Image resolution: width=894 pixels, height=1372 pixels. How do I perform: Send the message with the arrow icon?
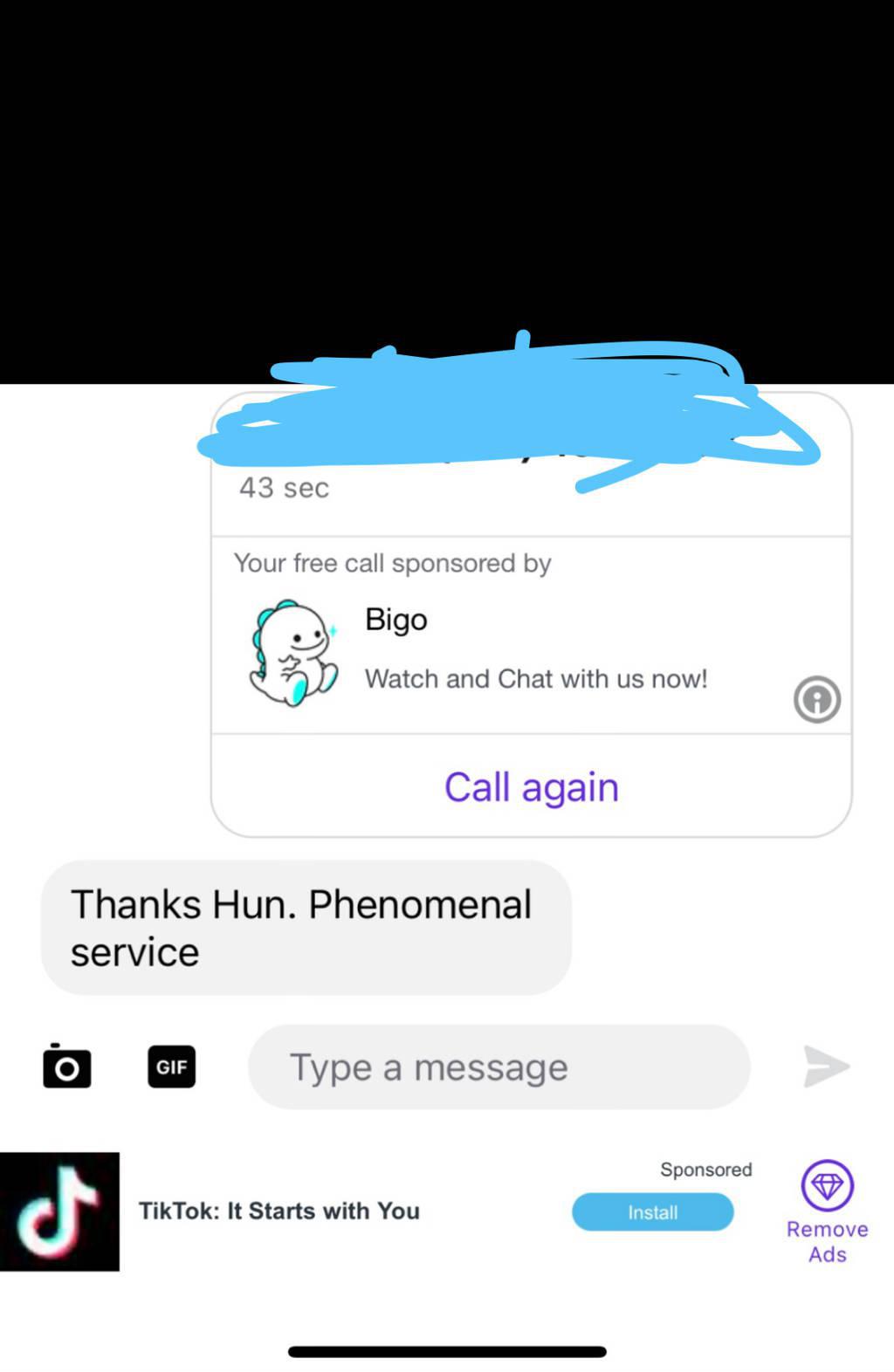(x=826, y=1067)
